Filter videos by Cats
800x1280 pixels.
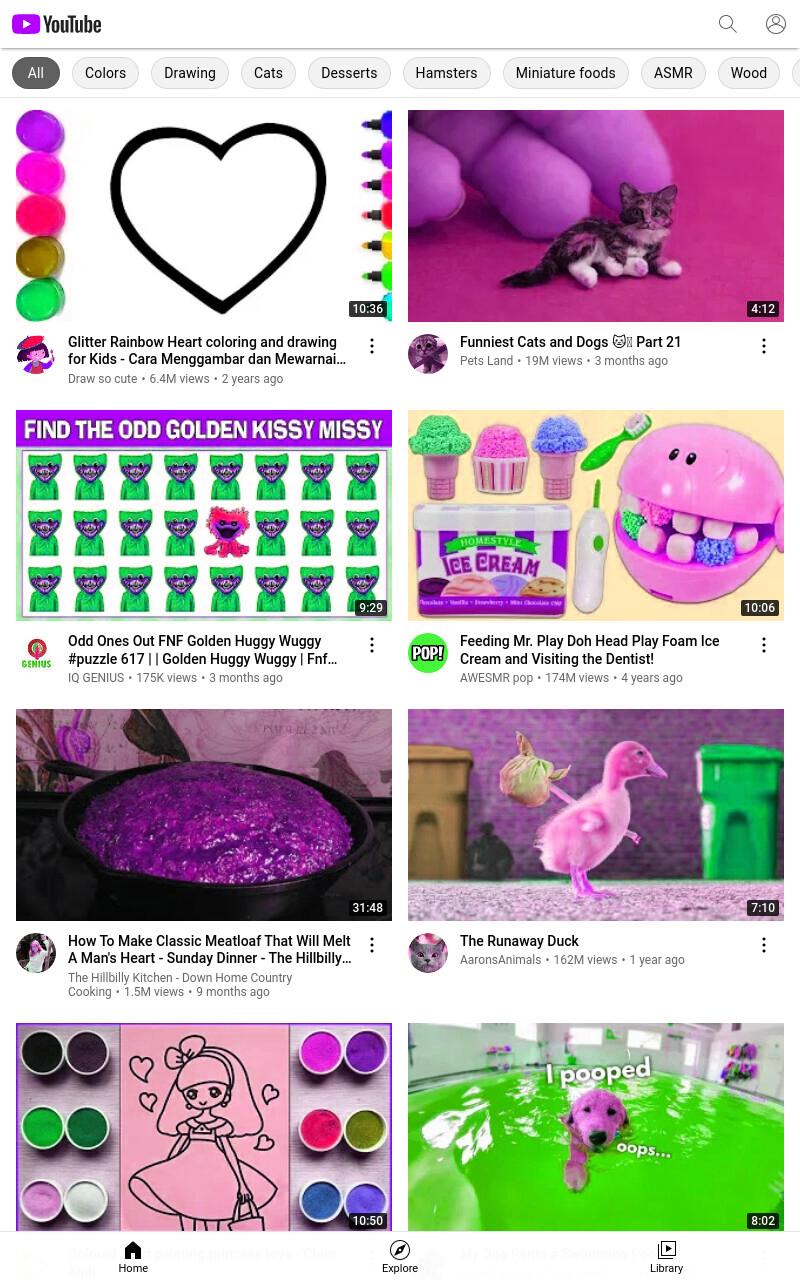(268, 73)
